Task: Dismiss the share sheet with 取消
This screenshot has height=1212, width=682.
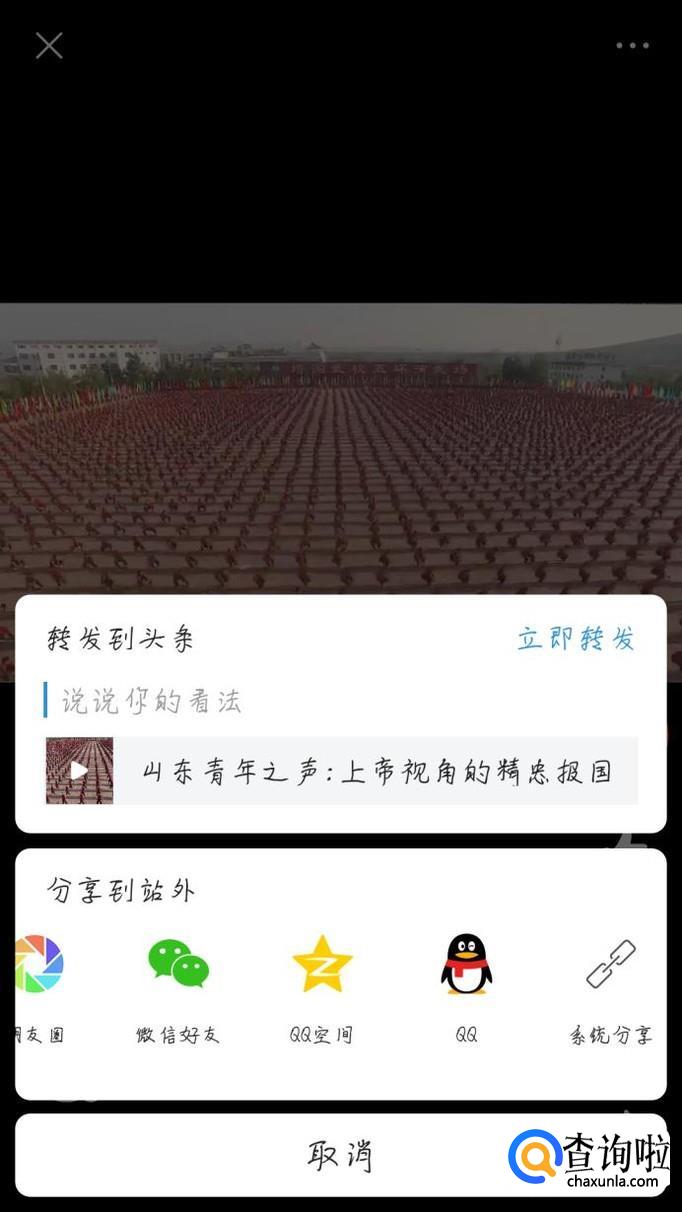Action: (340, 1155)
